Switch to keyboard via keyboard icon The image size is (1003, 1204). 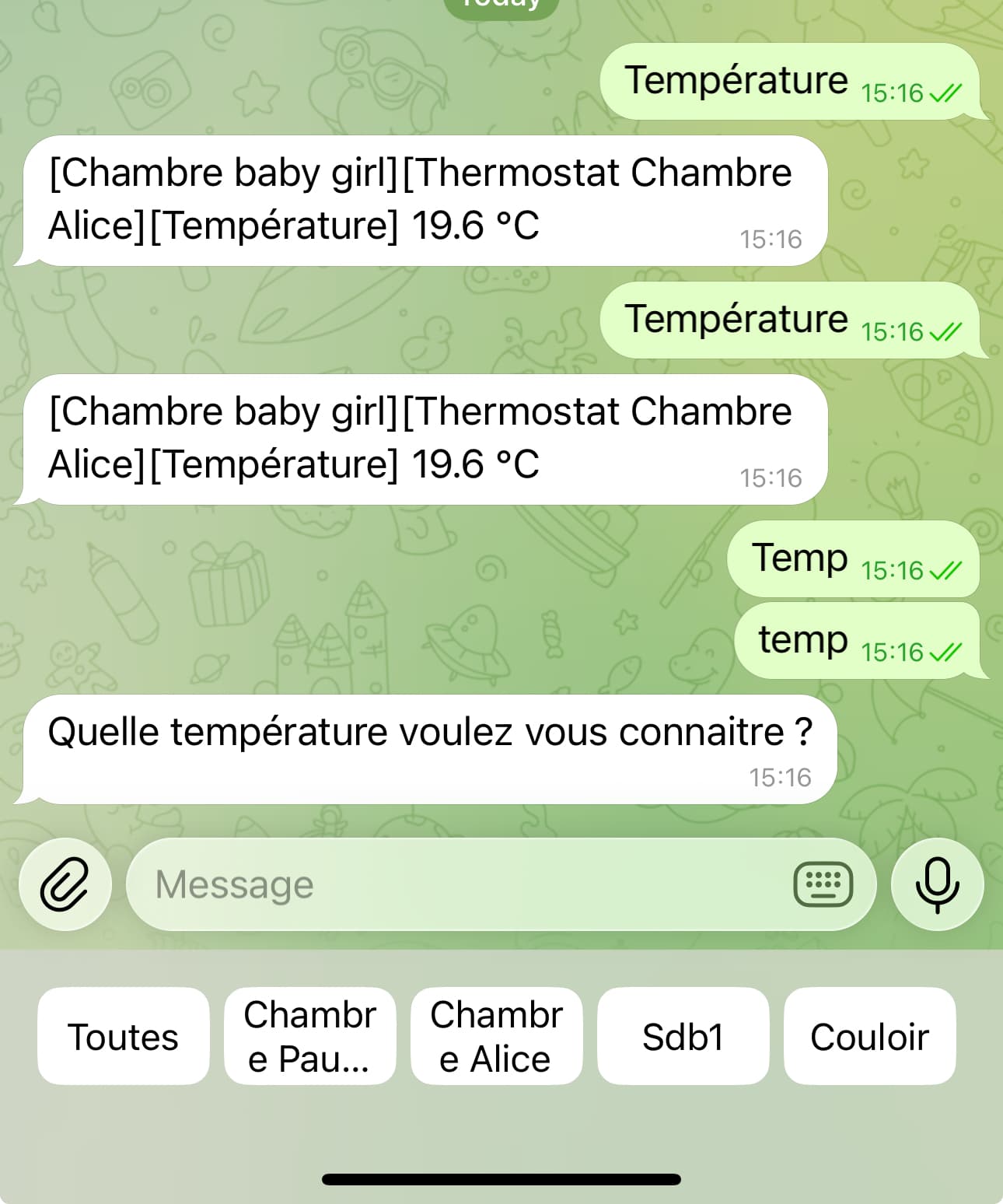click(823, 884)
